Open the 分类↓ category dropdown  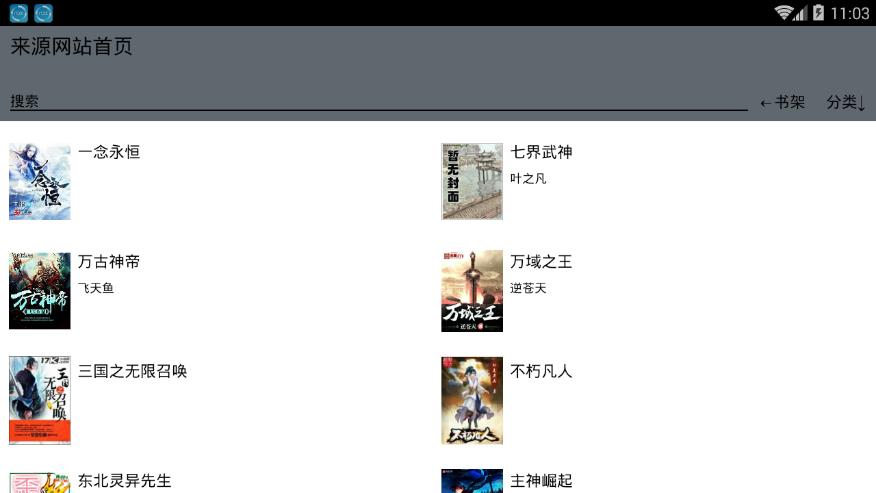pos(845,102)
